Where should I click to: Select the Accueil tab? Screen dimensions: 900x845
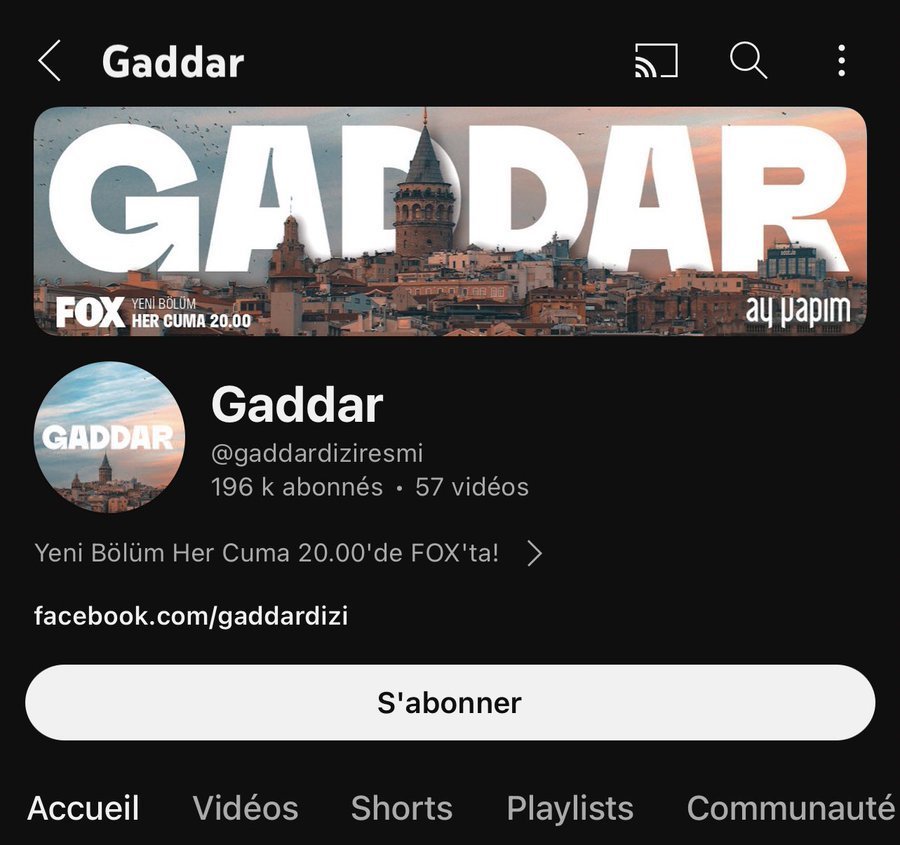coord(83,808)
